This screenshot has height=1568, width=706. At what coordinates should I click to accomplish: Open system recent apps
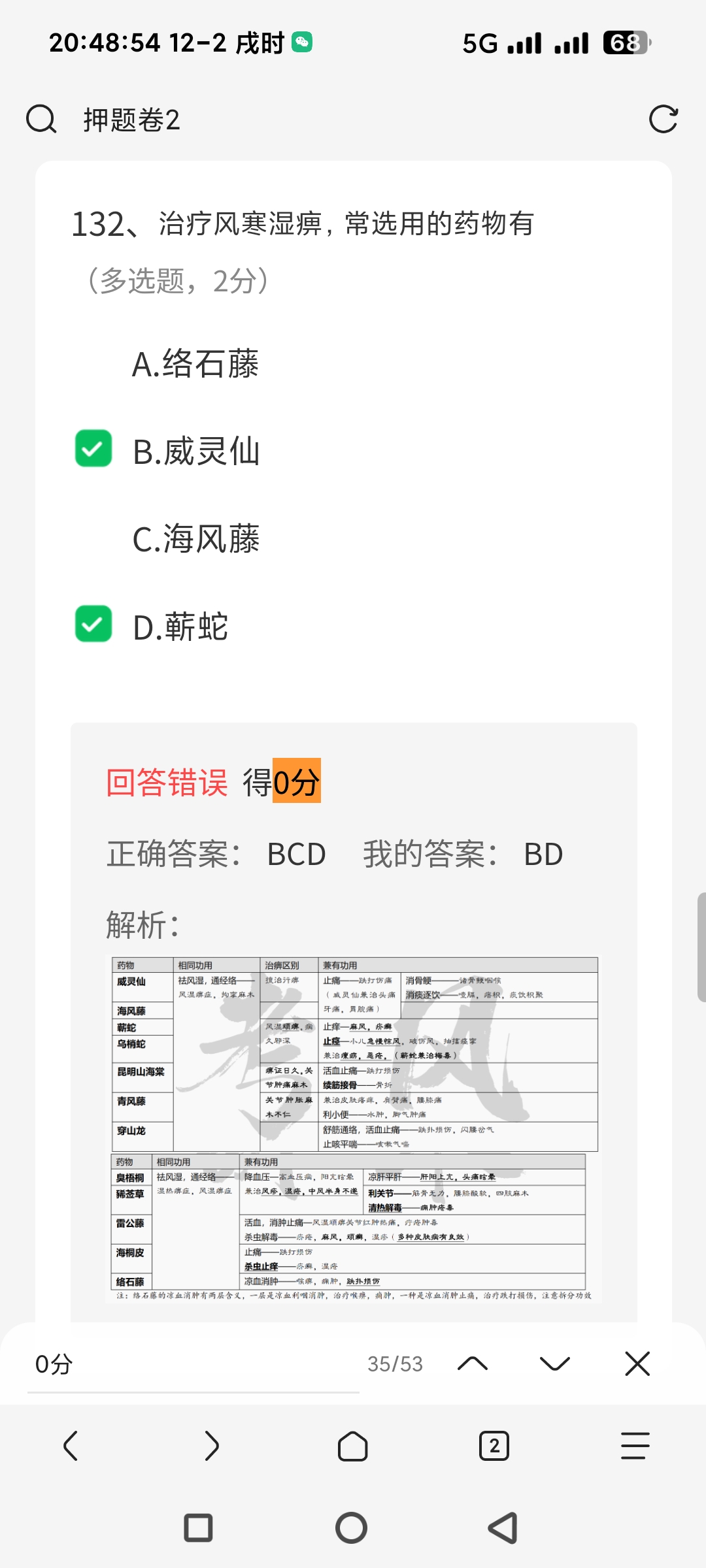[198, 1528]
